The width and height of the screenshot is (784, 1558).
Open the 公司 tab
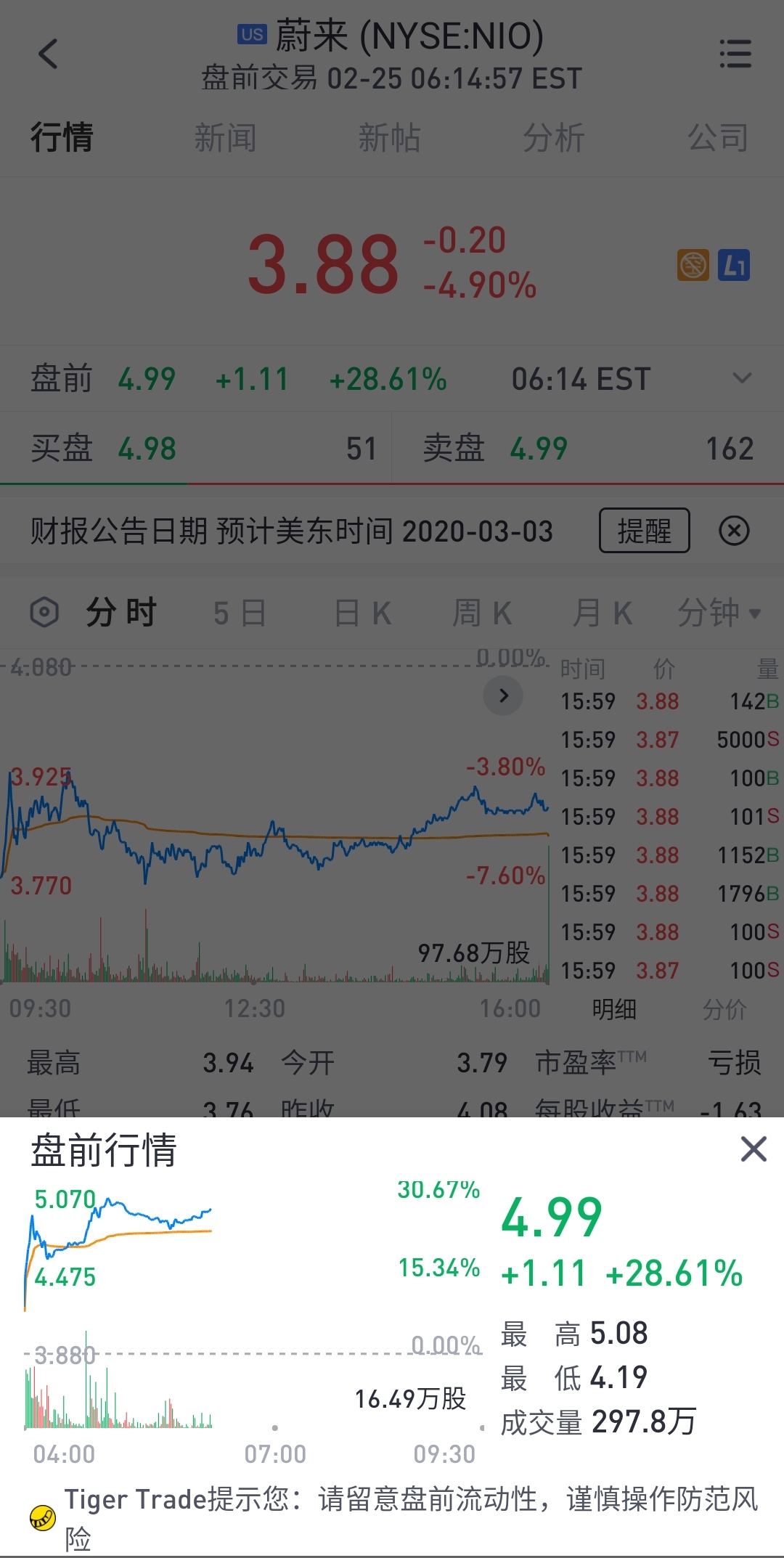(718, 137)
